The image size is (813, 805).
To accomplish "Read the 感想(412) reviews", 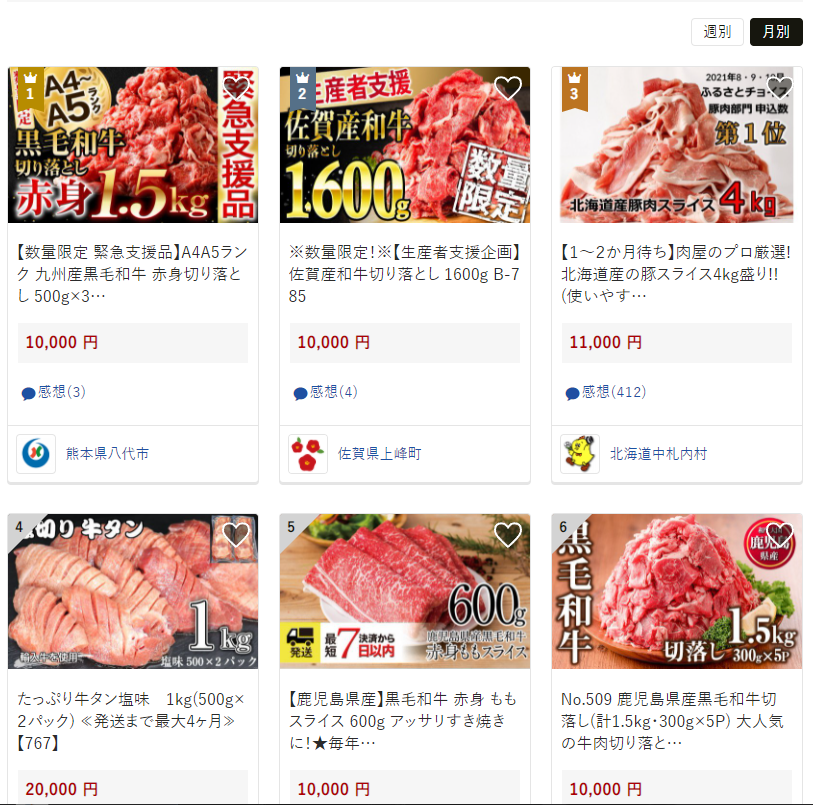I will pyautogui.click(x=606, y=392).
